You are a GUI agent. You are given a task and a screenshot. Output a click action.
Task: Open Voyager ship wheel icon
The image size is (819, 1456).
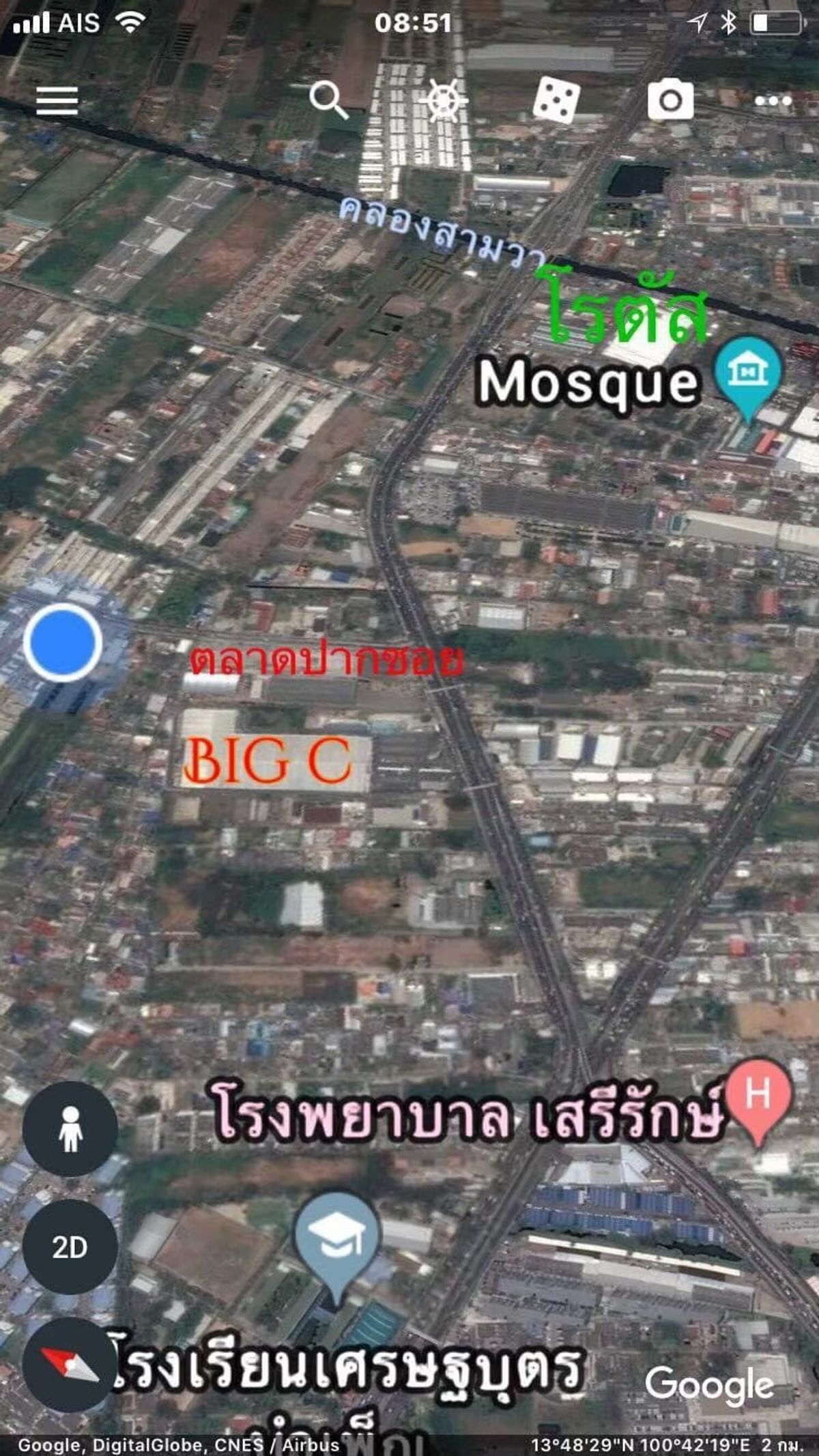(442, 100)
